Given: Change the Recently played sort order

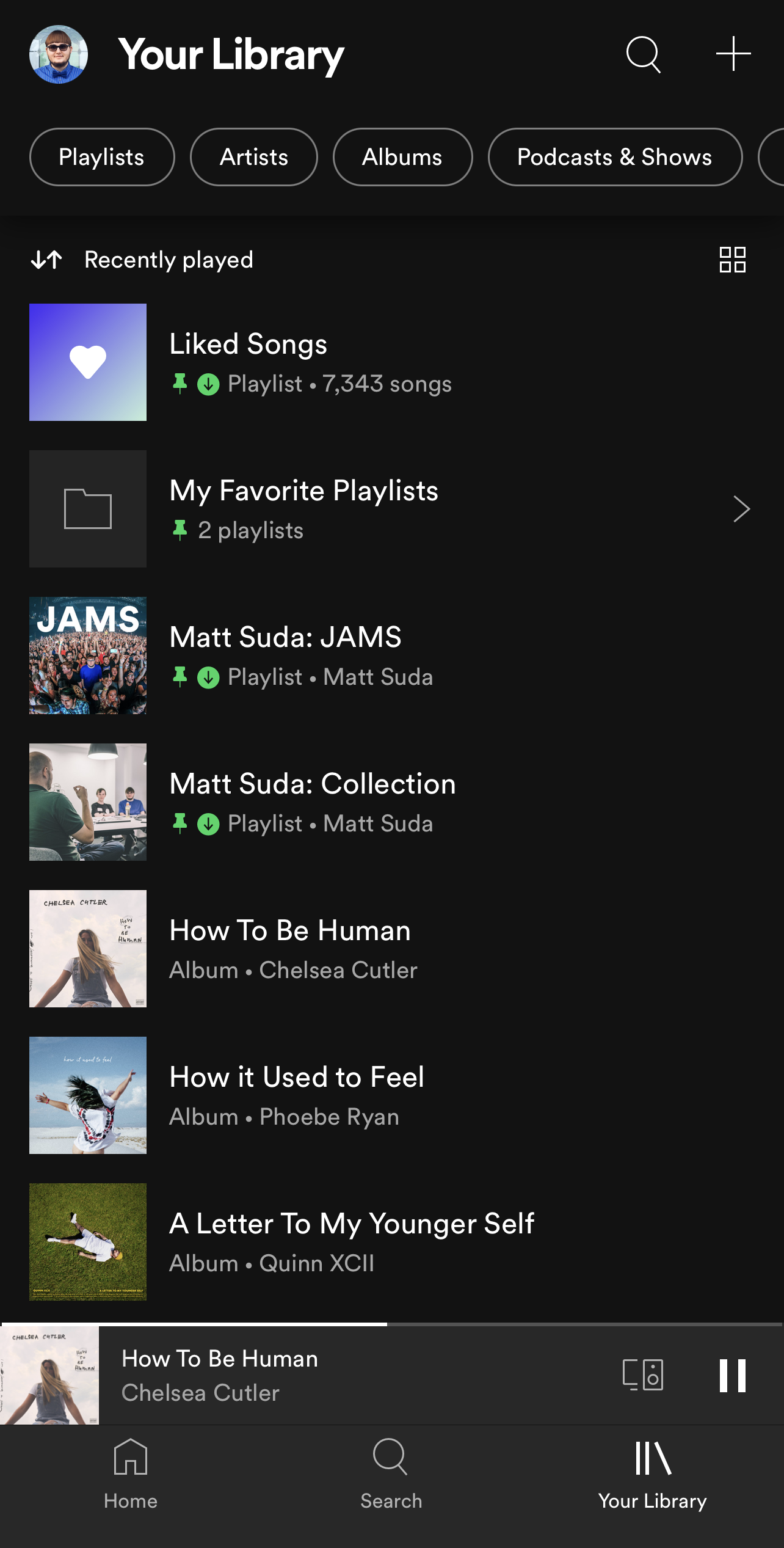Looking at the screenshot, I should (x=142, y=260).
